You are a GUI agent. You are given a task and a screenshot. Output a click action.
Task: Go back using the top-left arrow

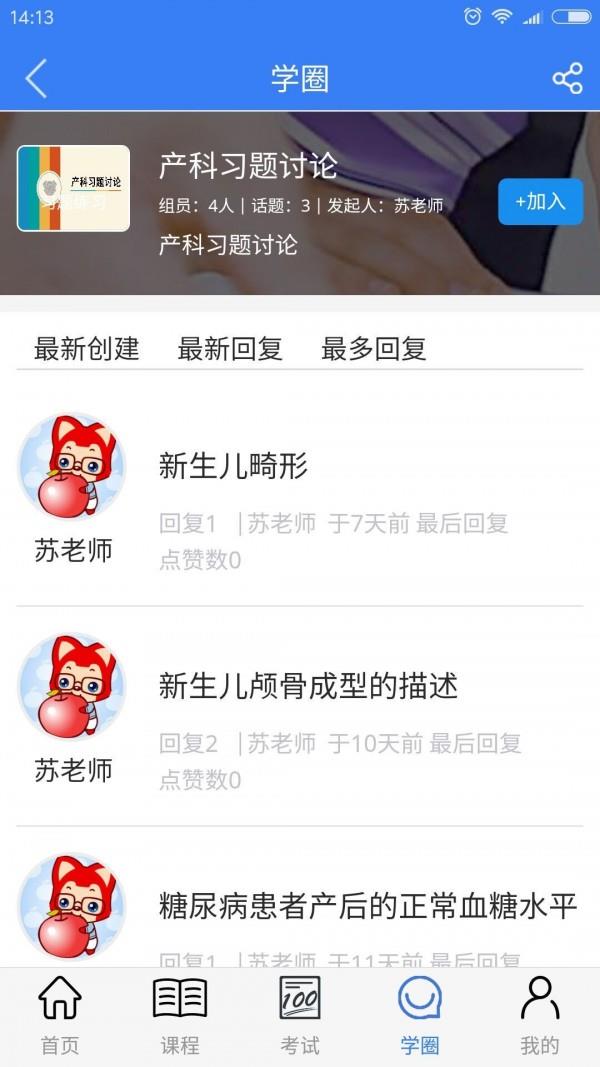(36, 79)
